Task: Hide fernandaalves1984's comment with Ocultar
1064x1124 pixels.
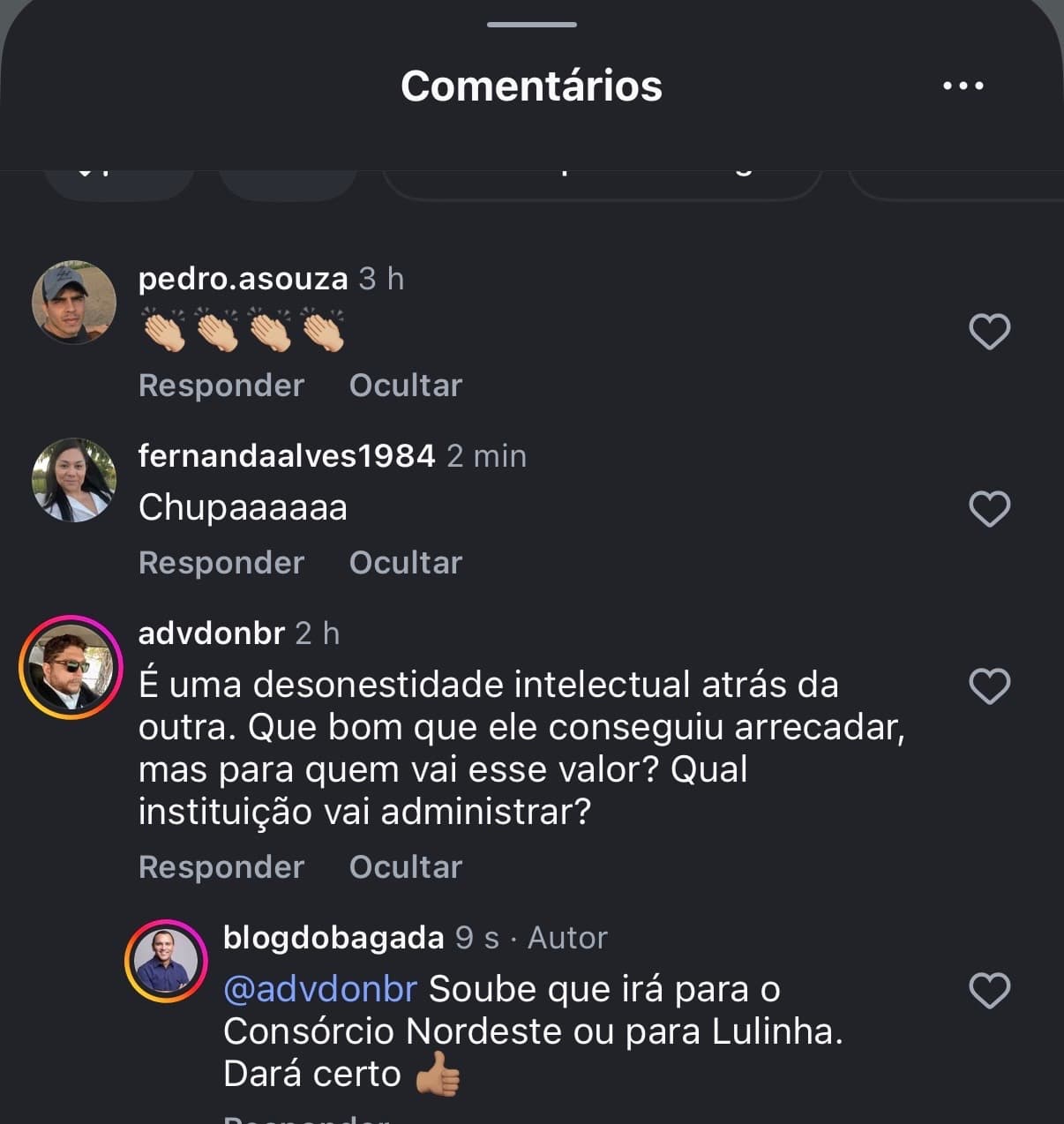Action: tap(405, 562)
